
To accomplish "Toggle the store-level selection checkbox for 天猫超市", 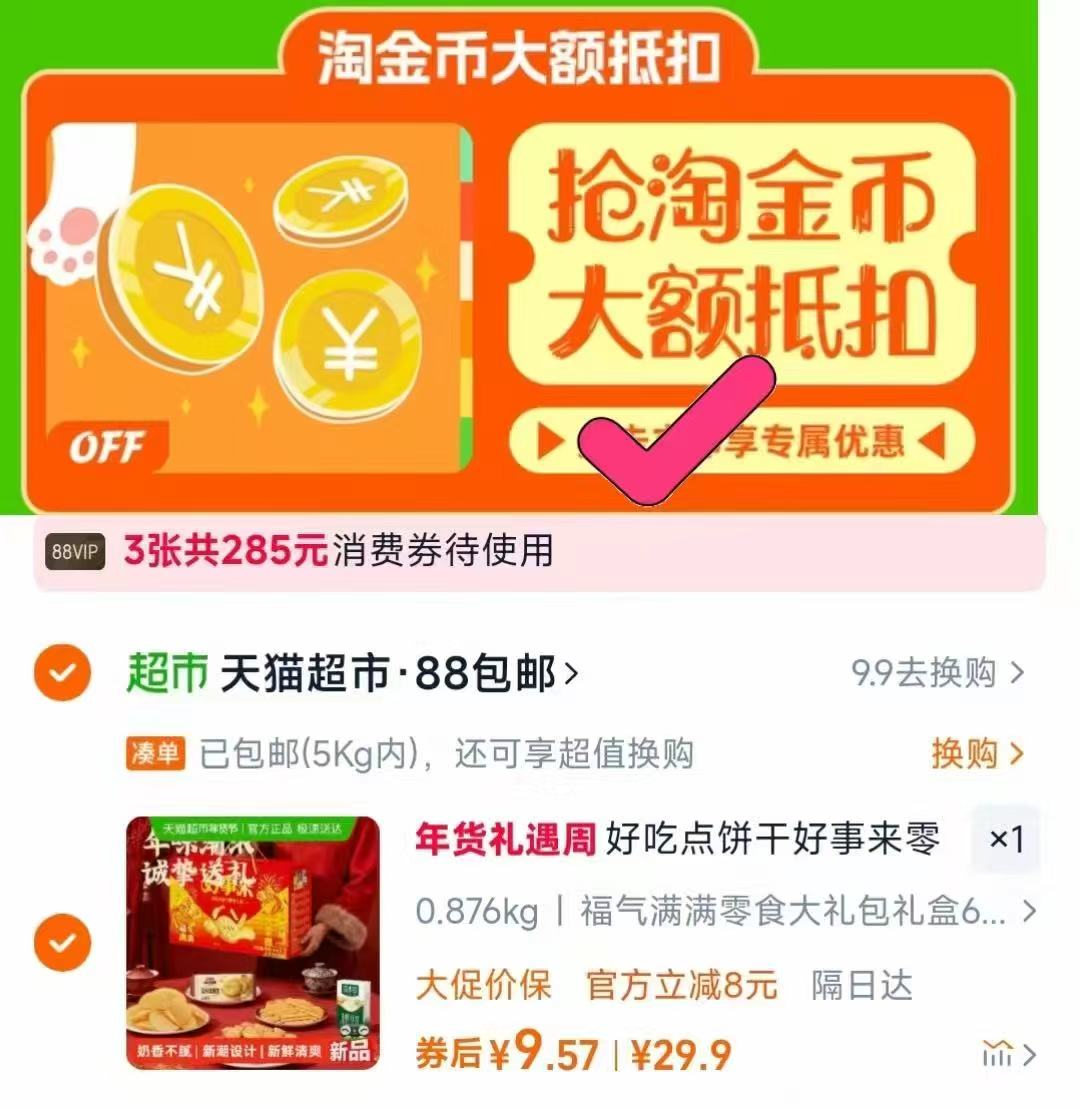I will coord(63,672).
